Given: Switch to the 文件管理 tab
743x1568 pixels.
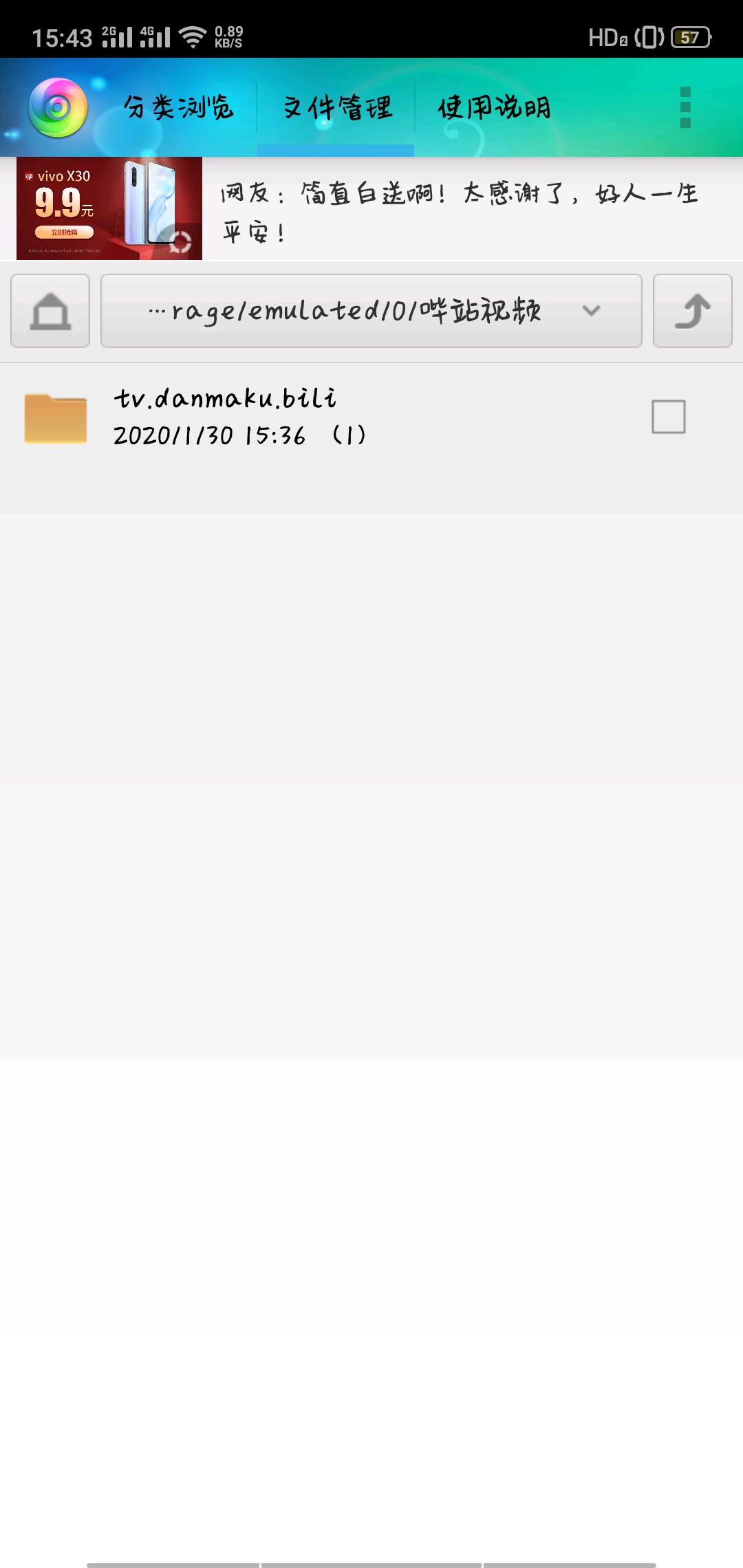Looking at the screenshot, I should click(336, 107).
